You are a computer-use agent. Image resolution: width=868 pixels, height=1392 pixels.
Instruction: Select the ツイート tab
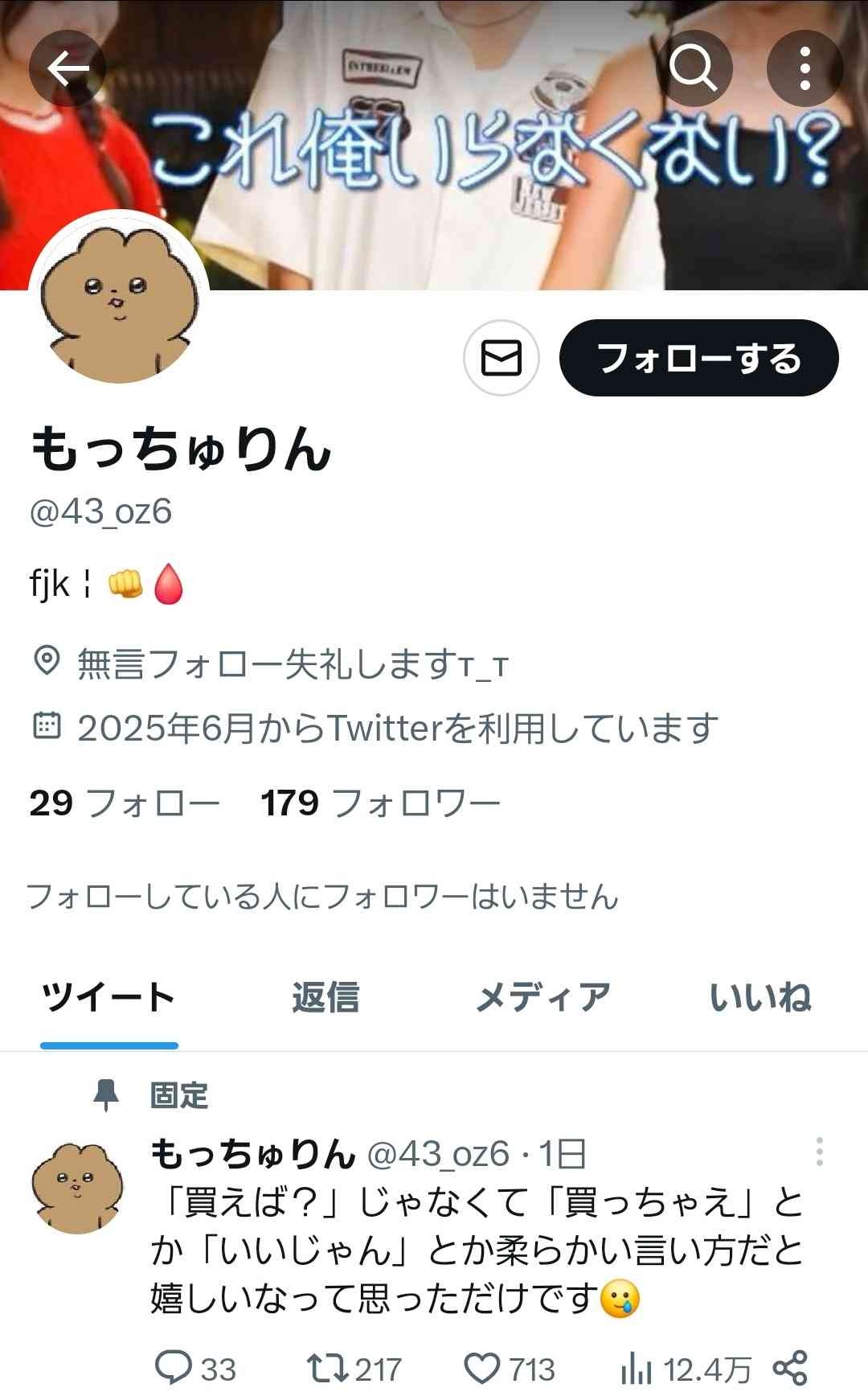coord(108,997)
